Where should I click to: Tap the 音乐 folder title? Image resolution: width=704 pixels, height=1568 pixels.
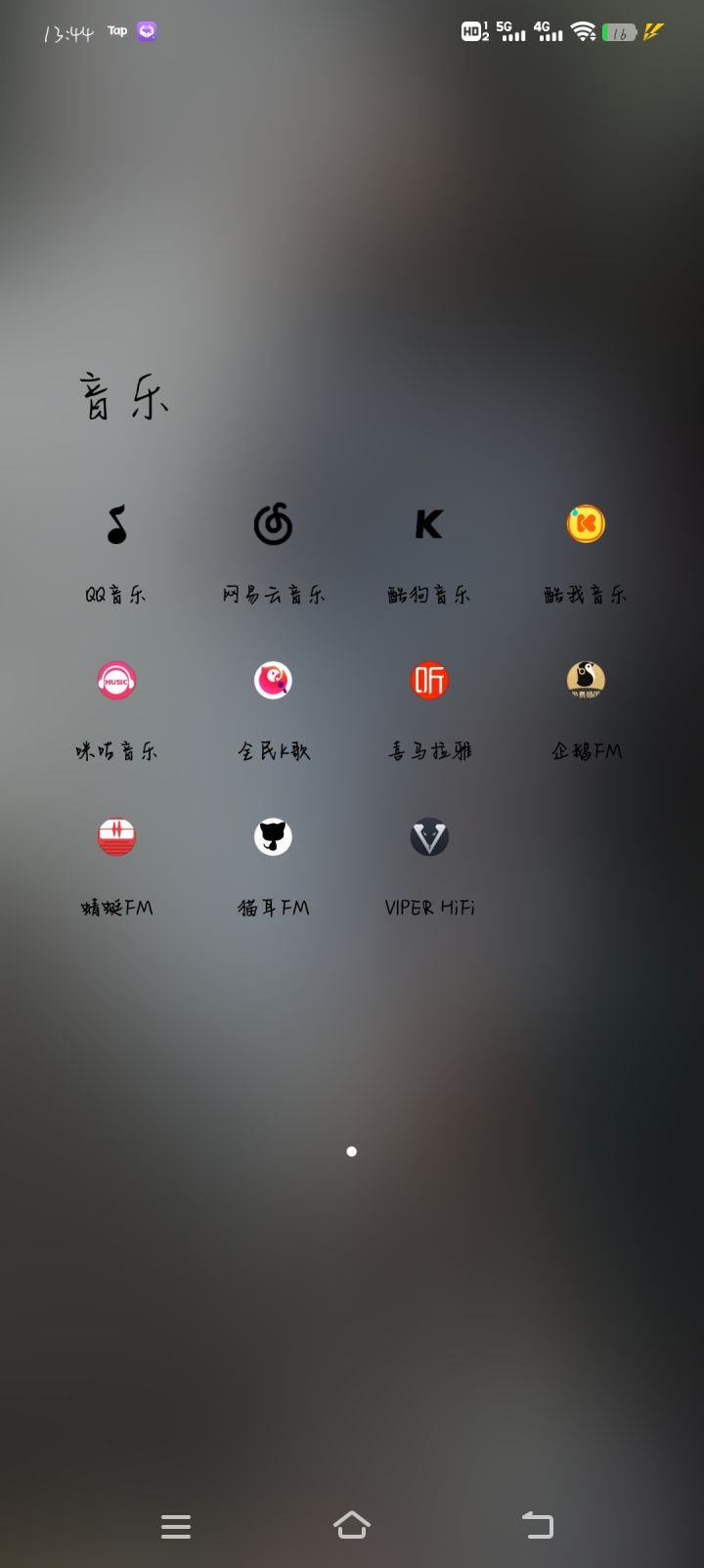pyautogui.click(x=125, y=395)
